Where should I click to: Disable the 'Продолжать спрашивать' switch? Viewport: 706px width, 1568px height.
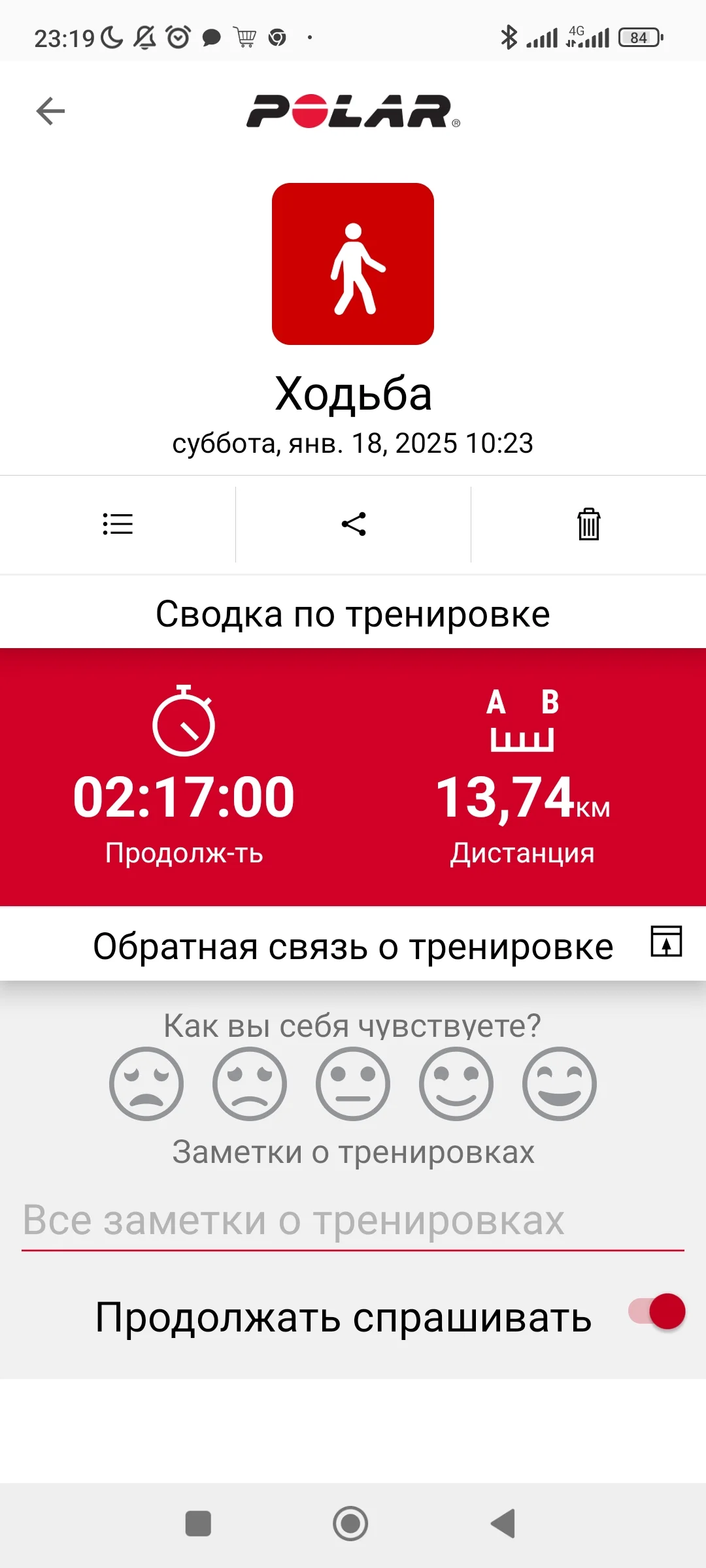658,1312
